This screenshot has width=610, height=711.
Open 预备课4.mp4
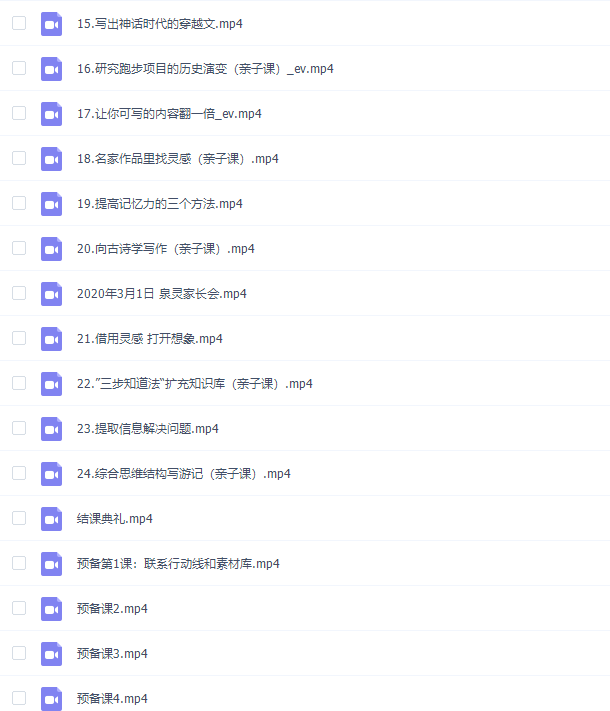pyautogui.click(x=112, y=699)
